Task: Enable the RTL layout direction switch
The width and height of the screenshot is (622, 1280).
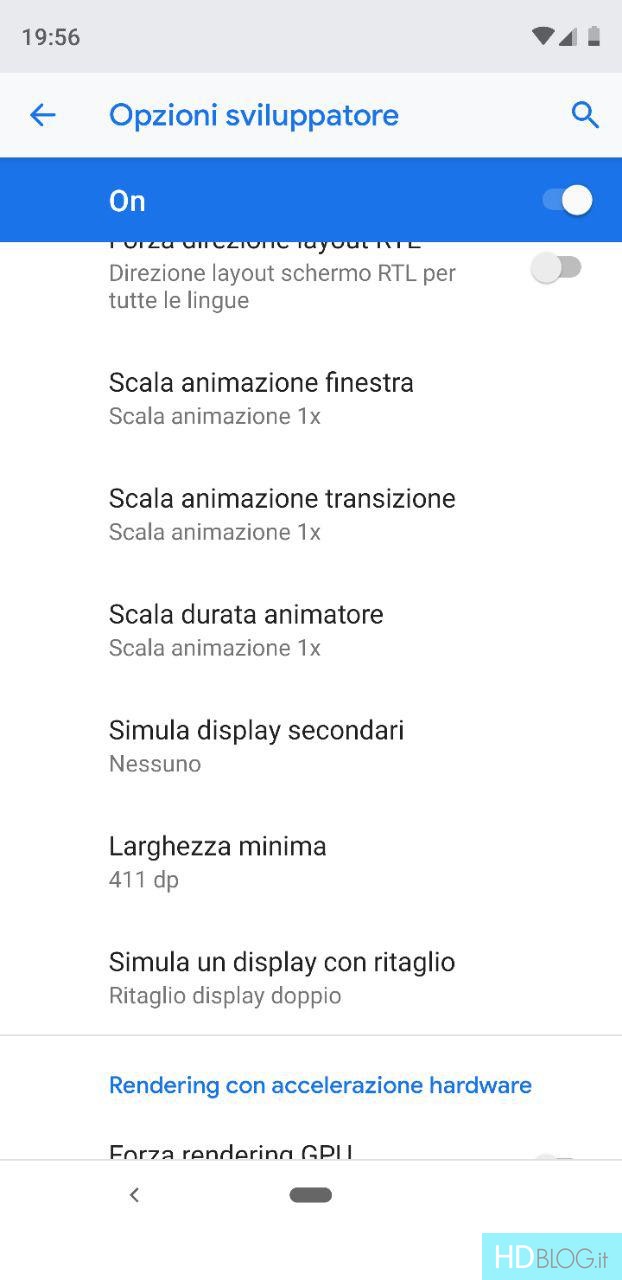Action: point(556,268)
